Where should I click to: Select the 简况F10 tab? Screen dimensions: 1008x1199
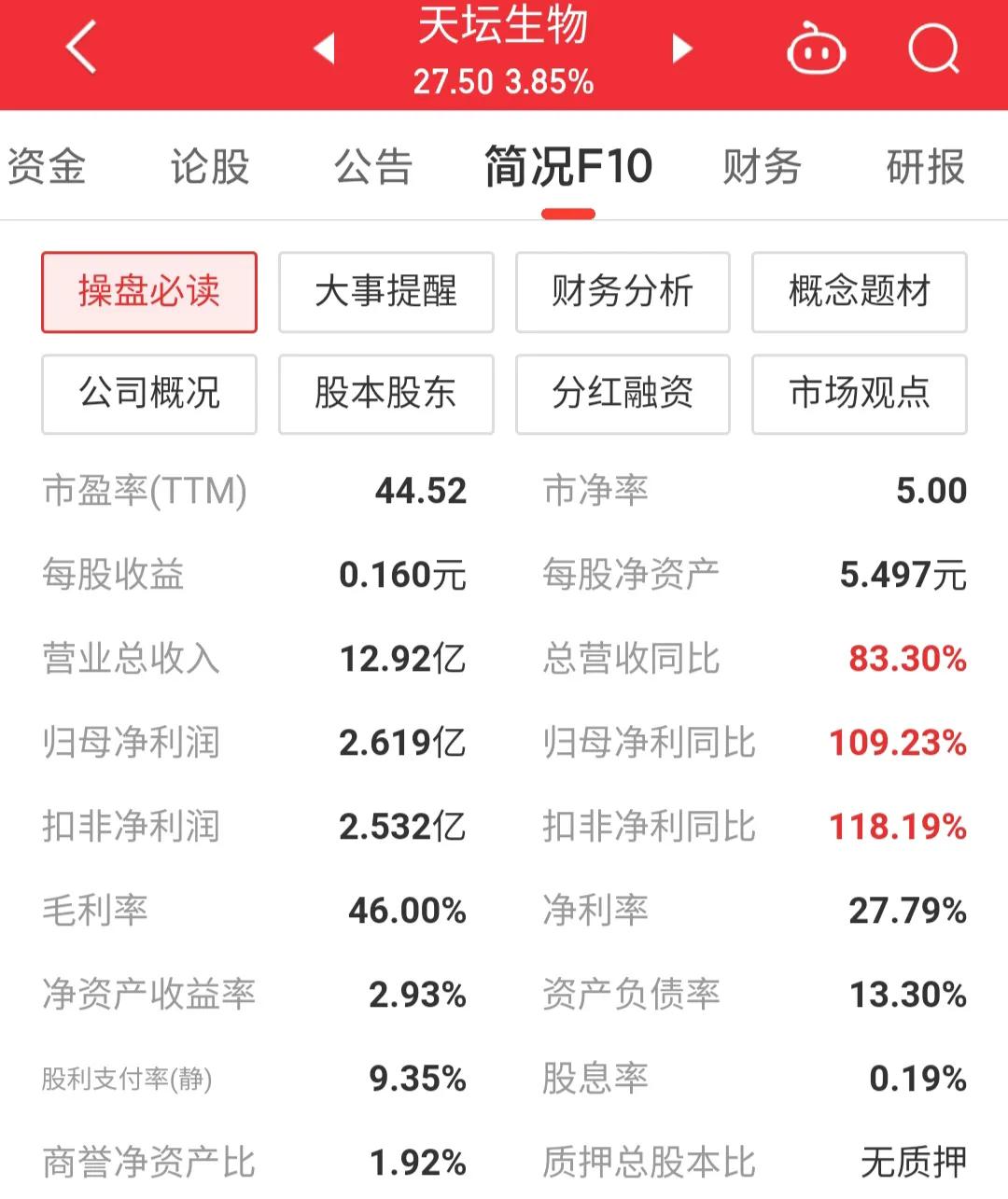[x=567, y=168]
